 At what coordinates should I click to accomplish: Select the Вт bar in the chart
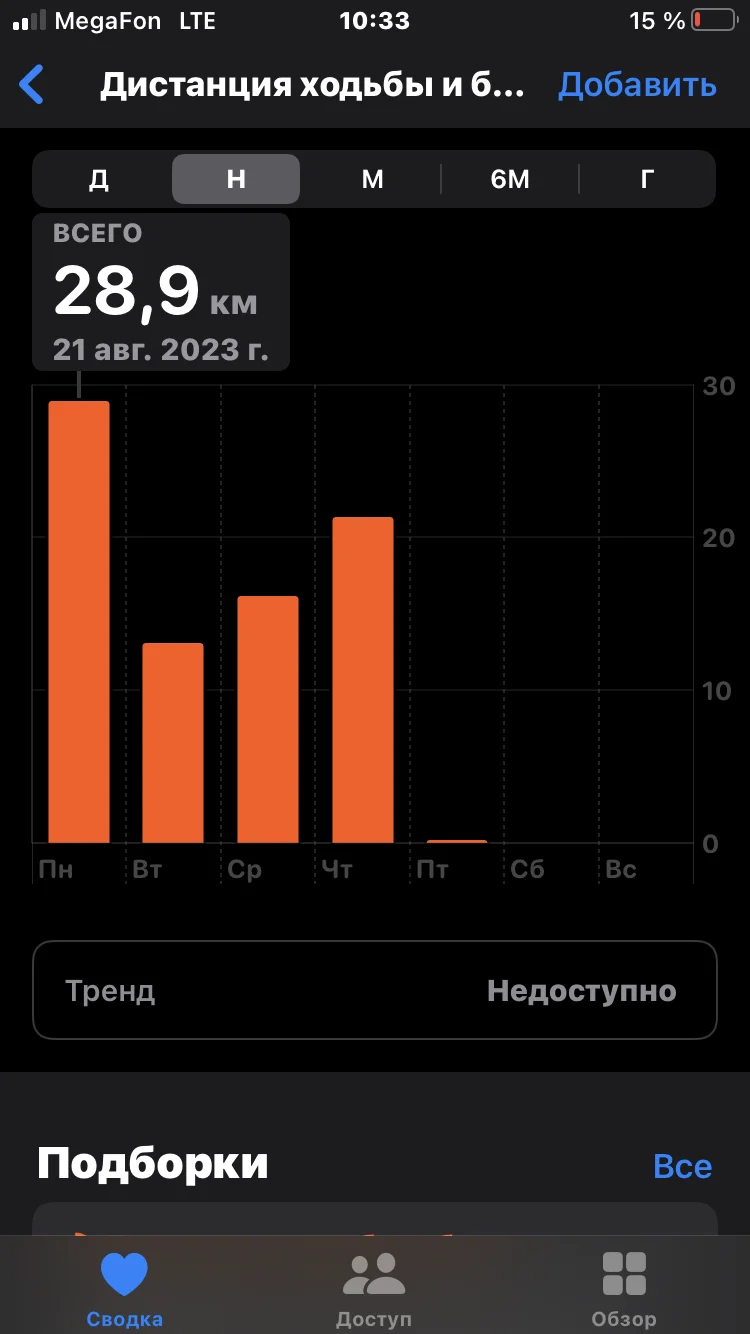[173, 743]
